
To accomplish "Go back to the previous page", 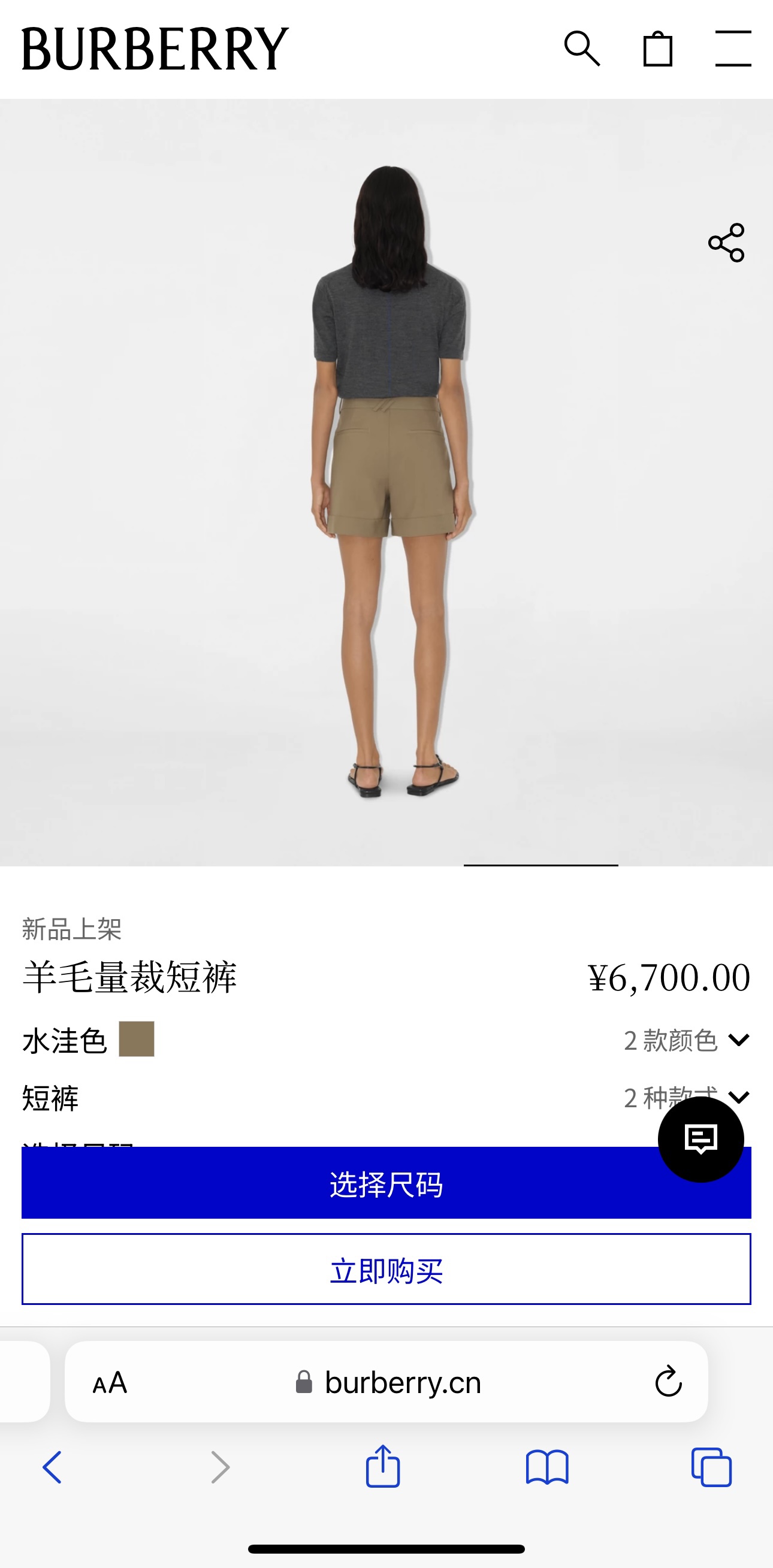I will point(52,1467).
